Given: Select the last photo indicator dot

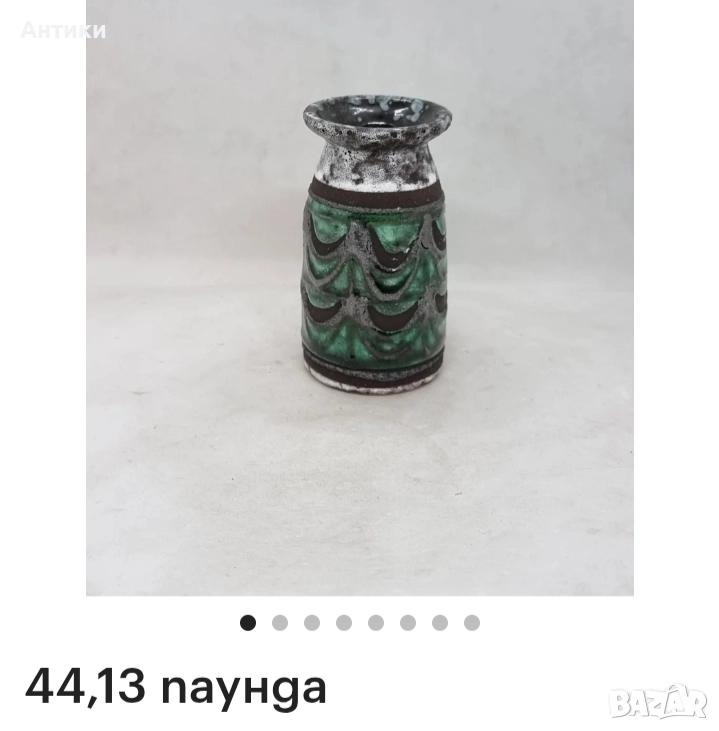Looking at the screenshot, I should pos(472,623).
